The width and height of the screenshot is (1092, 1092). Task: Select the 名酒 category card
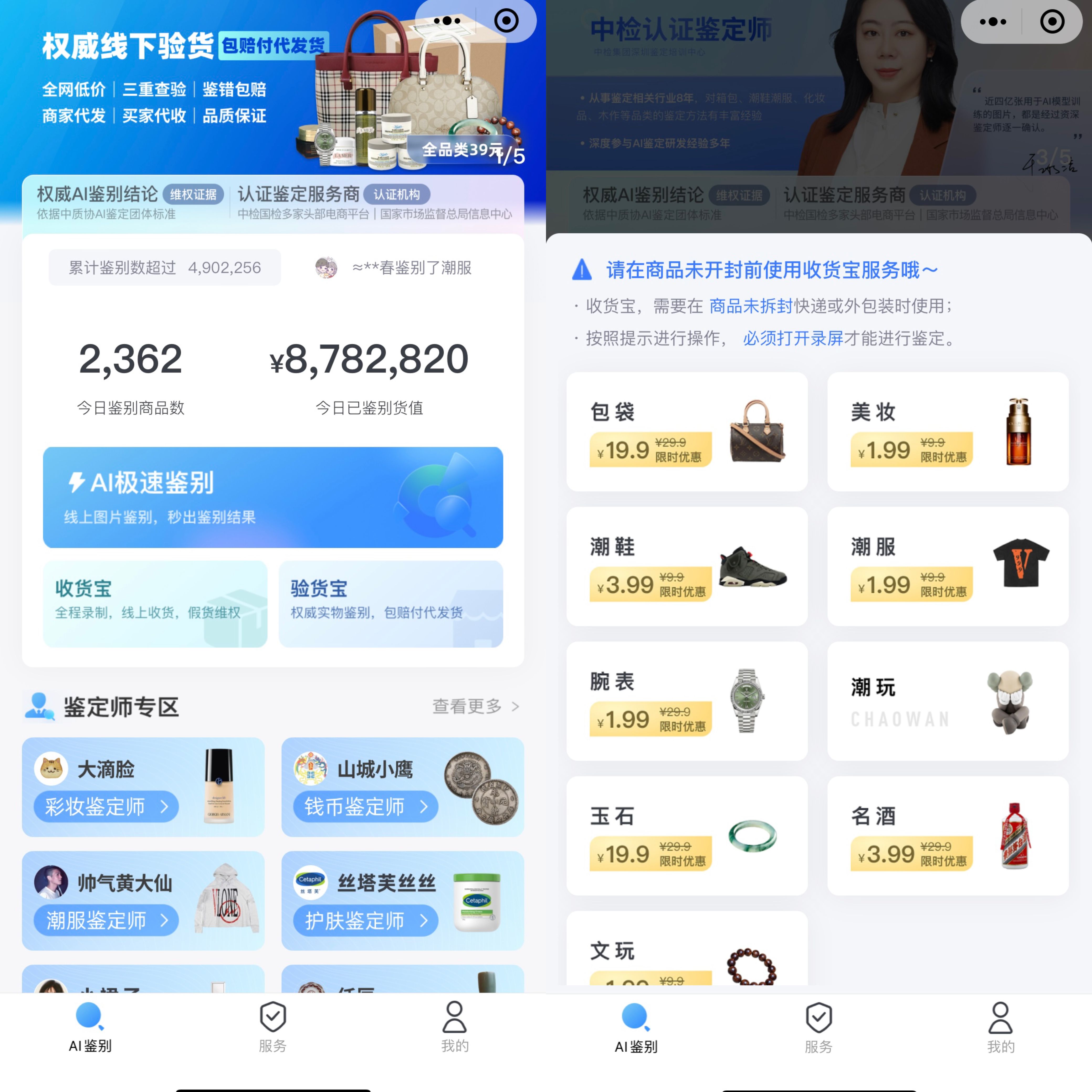tap(947, 835)
